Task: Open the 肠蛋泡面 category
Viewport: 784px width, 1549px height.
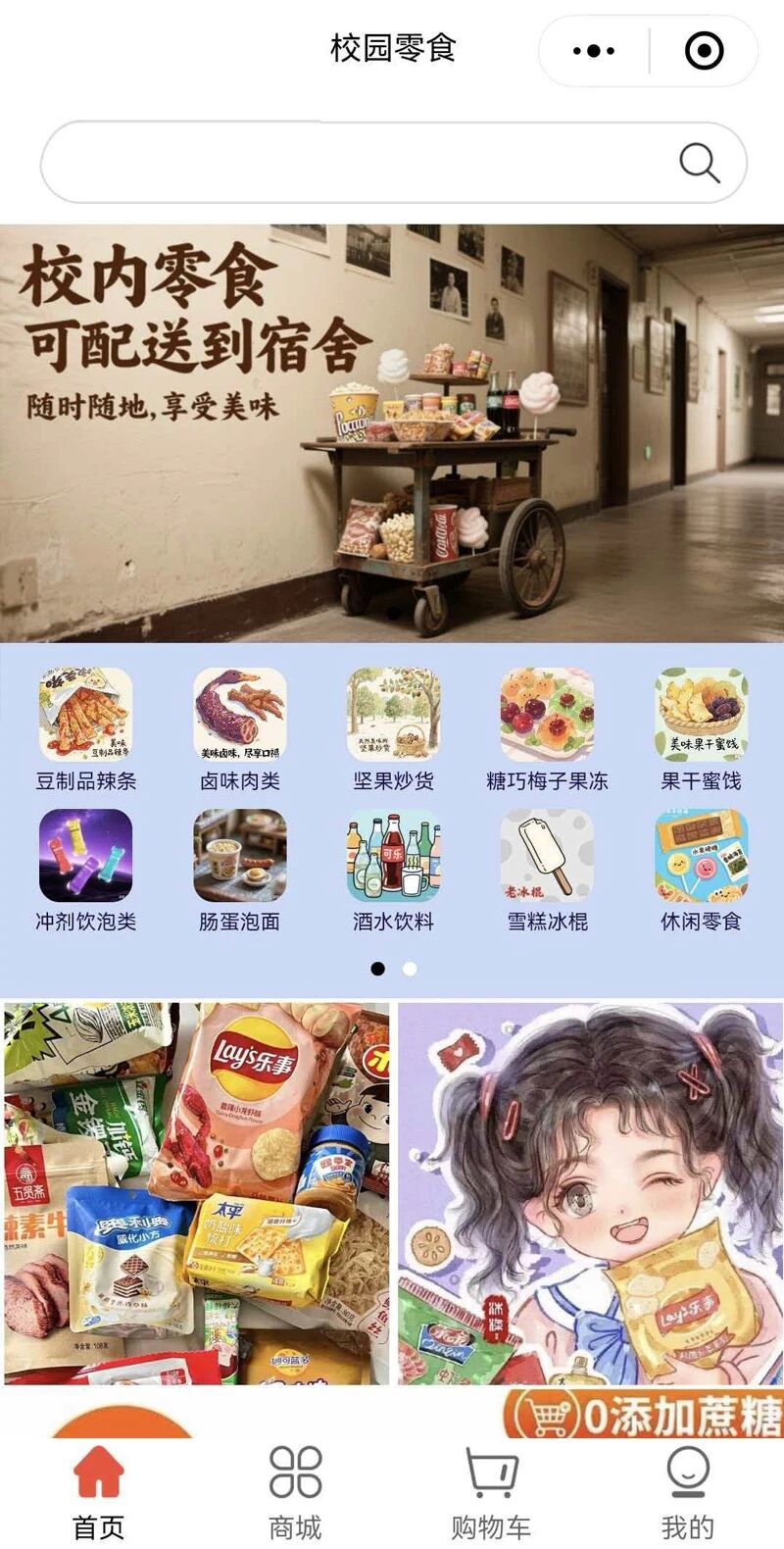Action: (240, 871)
